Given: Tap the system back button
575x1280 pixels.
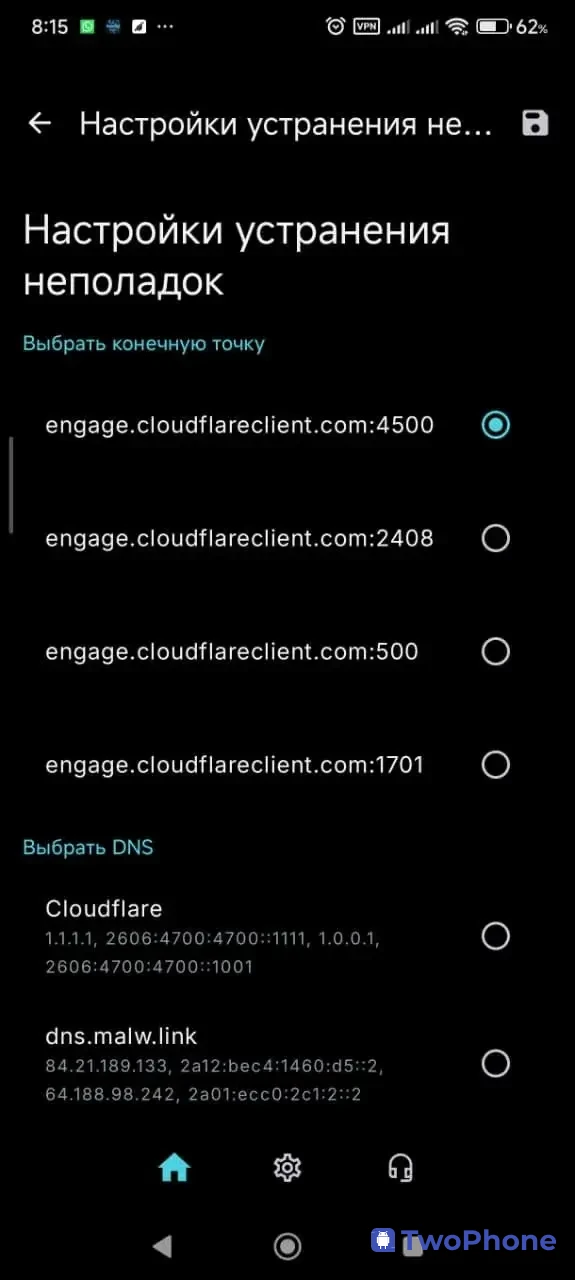Looking at the screenshot, I should tap(162, 1245).
